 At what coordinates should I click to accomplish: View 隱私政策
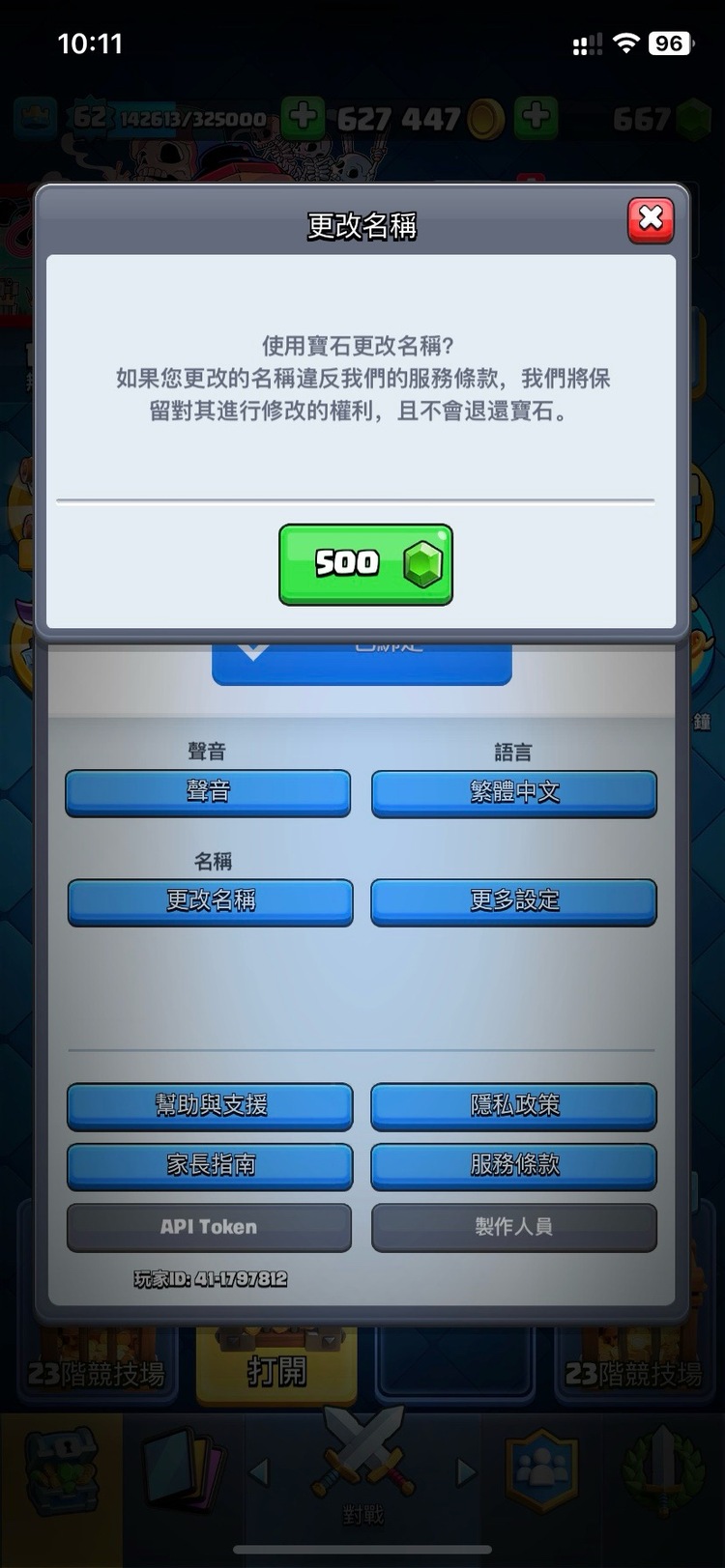(x=514, y=1105)
